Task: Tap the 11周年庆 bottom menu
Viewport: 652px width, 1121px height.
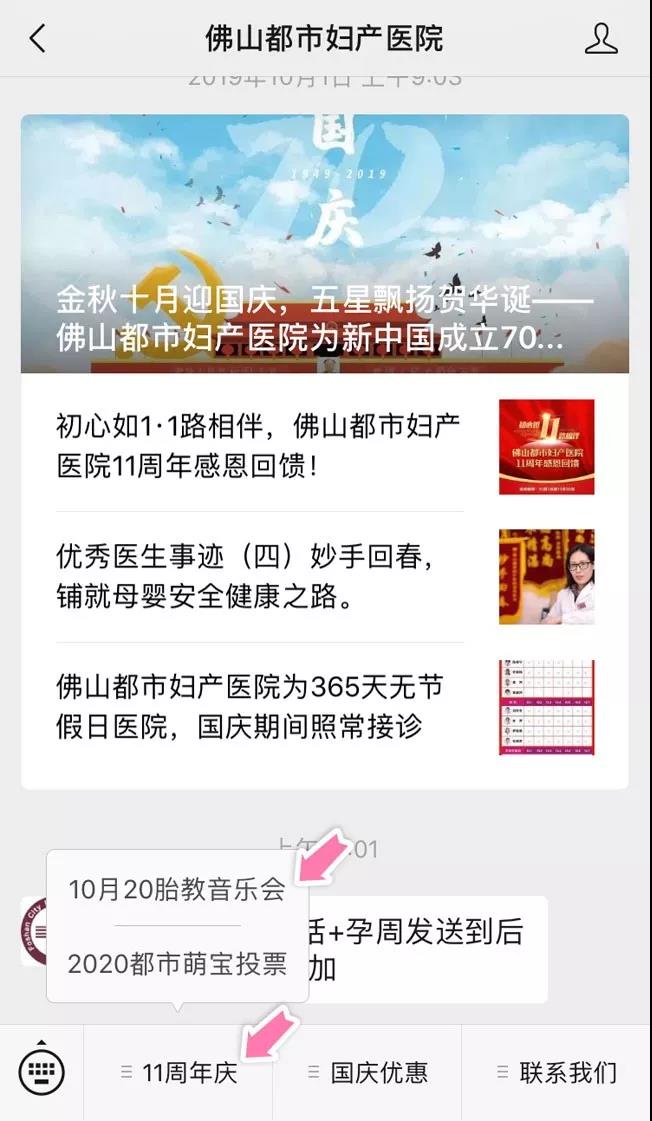Action: click(x=178, y=1073)
